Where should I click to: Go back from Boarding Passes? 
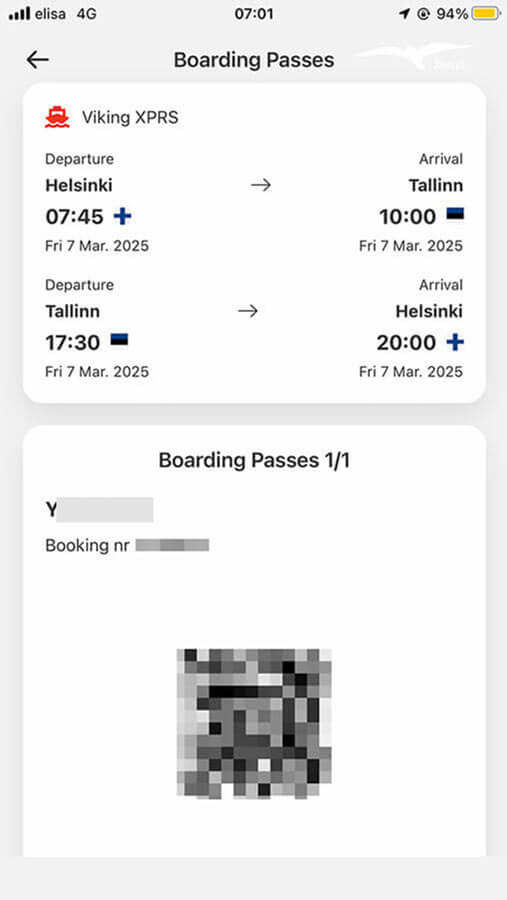pyautogui.click(x=37, y=60)
